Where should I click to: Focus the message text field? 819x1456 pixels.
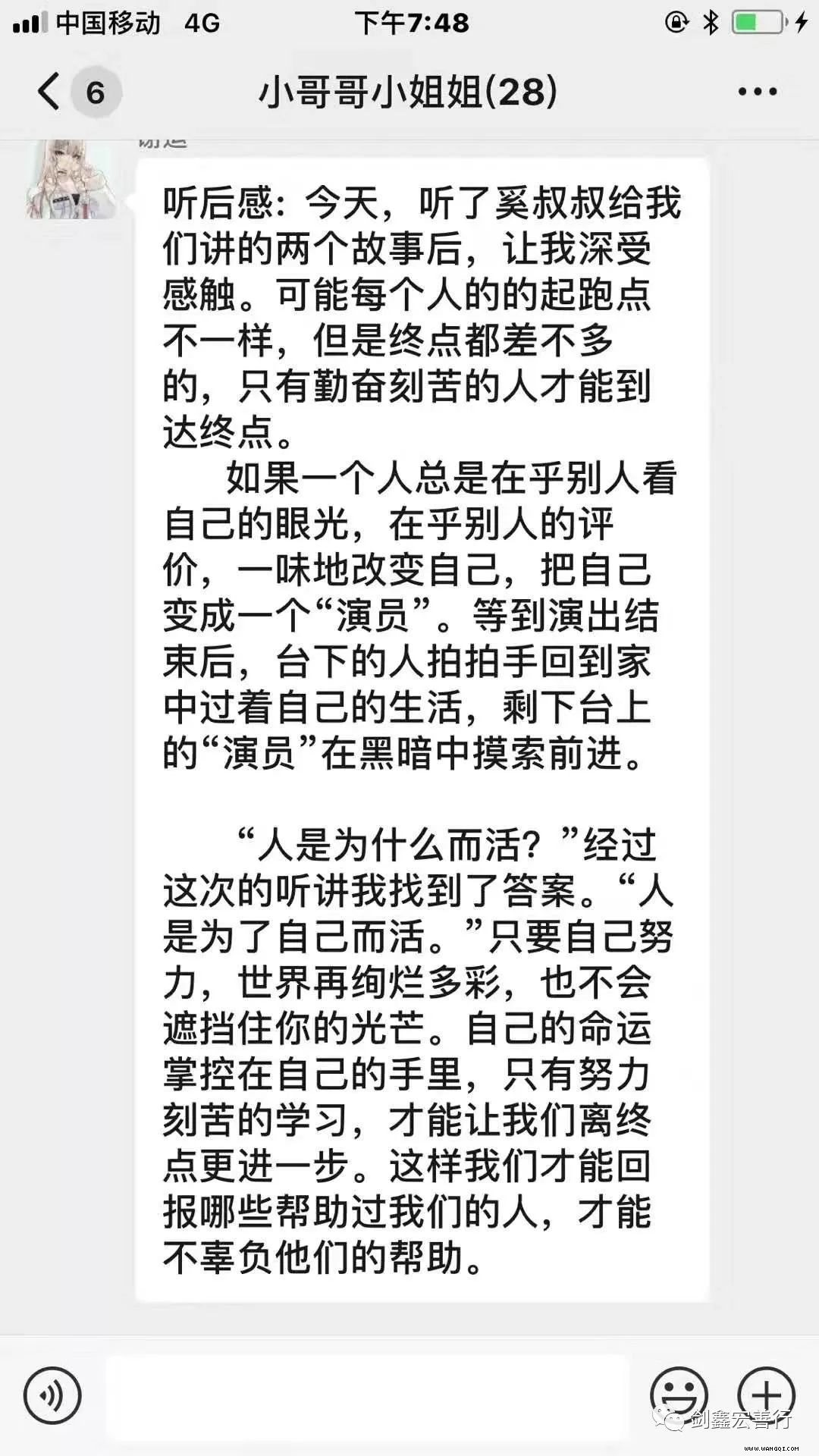pos(367,1396)
